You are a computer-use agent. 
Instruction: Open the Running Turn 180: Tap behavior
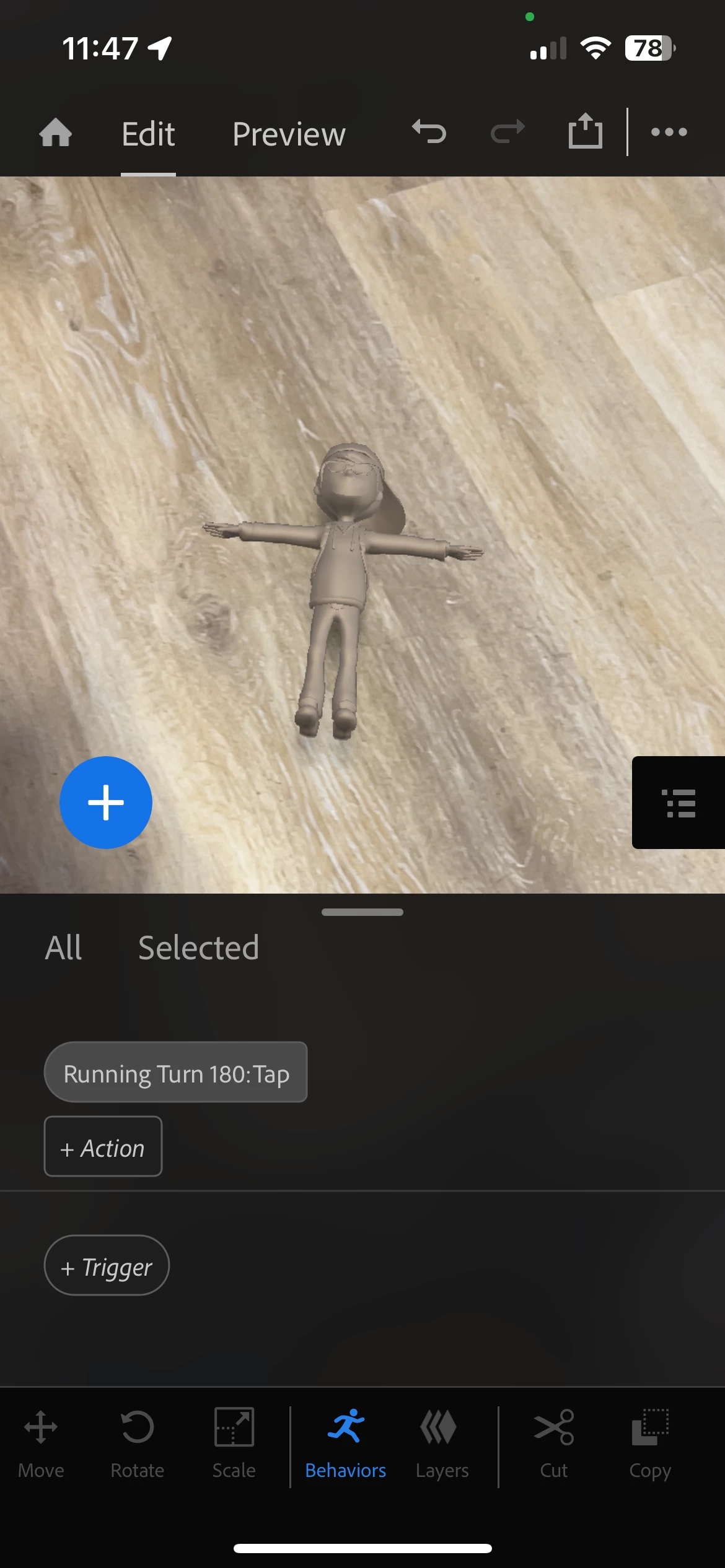(176, 1073)
